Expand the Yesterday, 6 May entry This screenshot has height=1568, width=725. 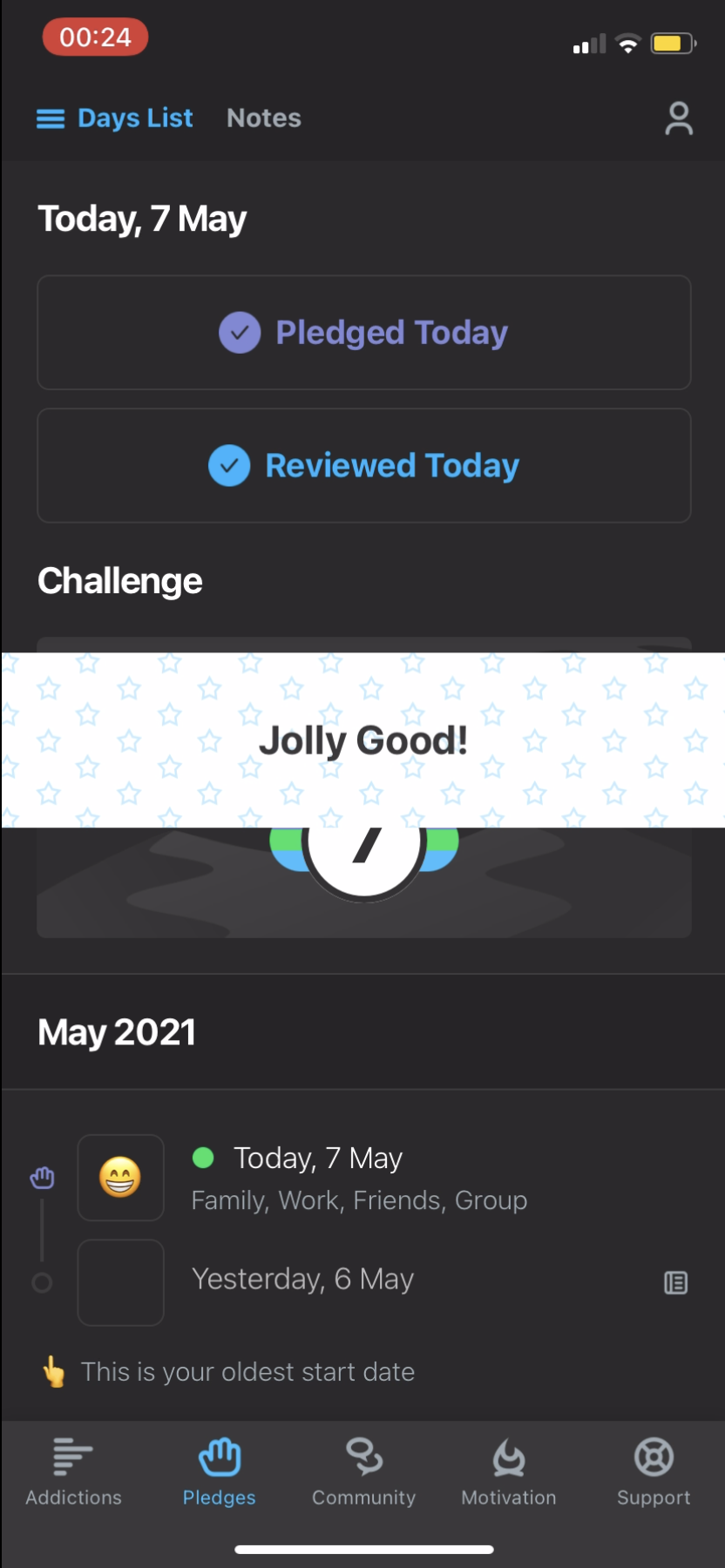[x=302, y=1278]
